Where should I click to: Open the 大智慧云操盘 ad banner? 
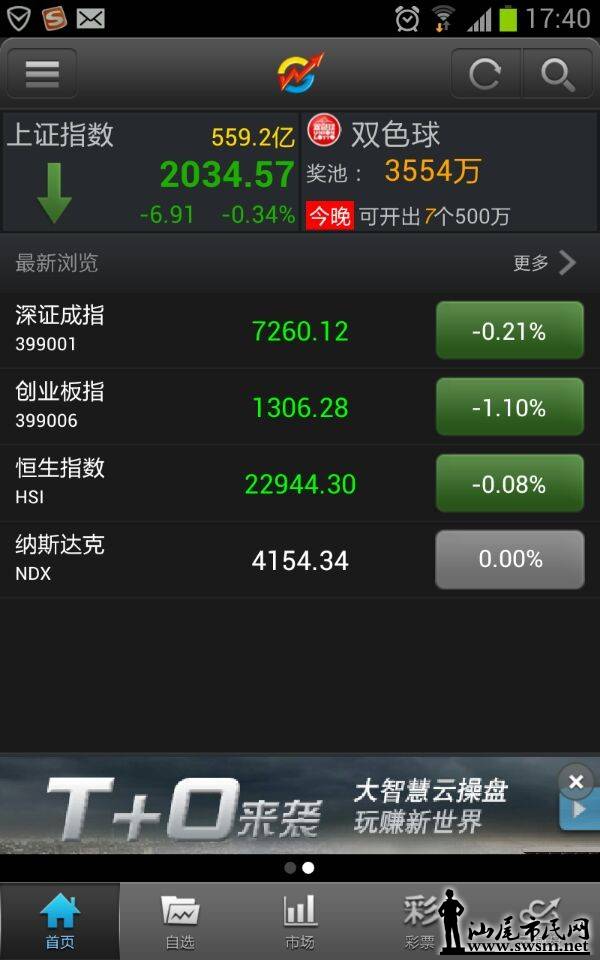[x=300, y=806]
